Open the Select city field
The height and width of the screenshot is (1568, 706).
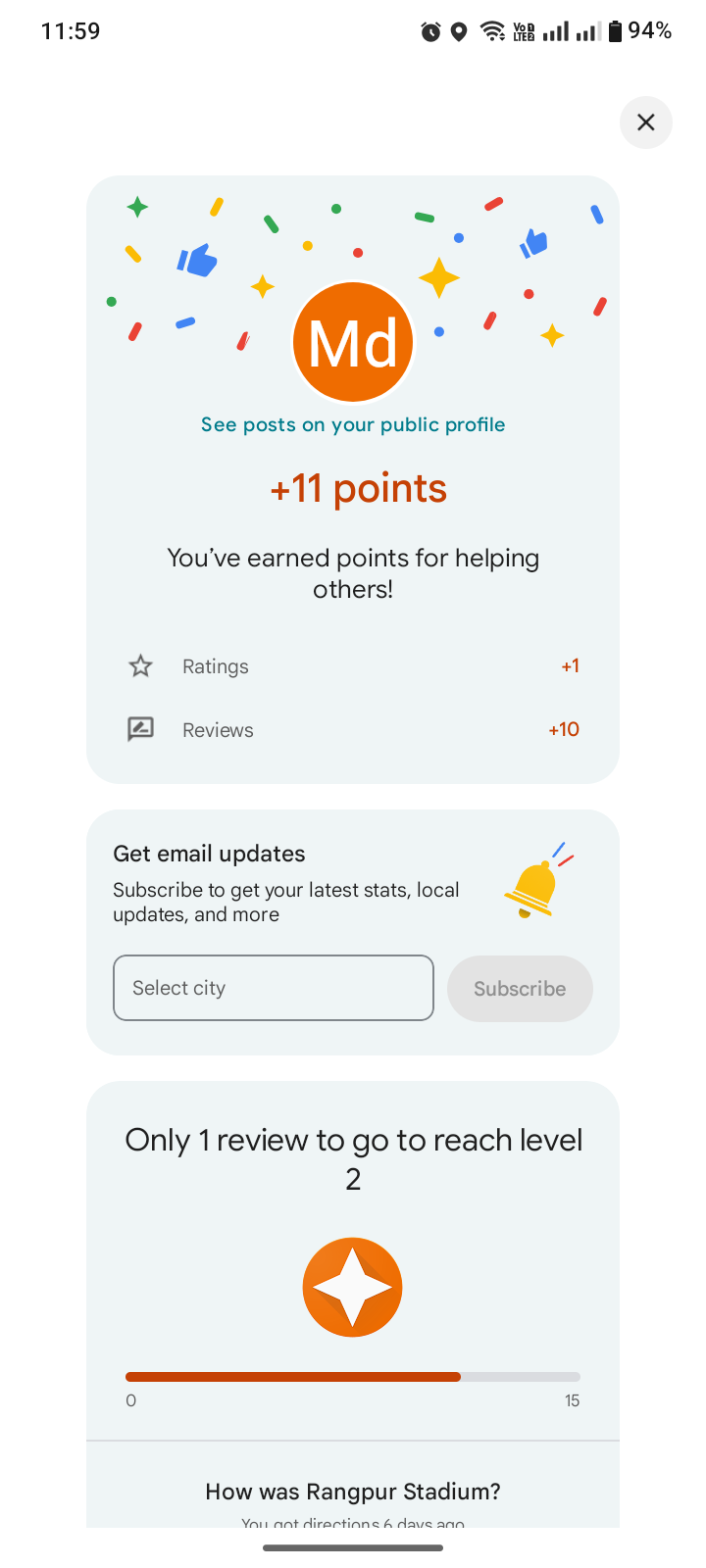point(273,988)
